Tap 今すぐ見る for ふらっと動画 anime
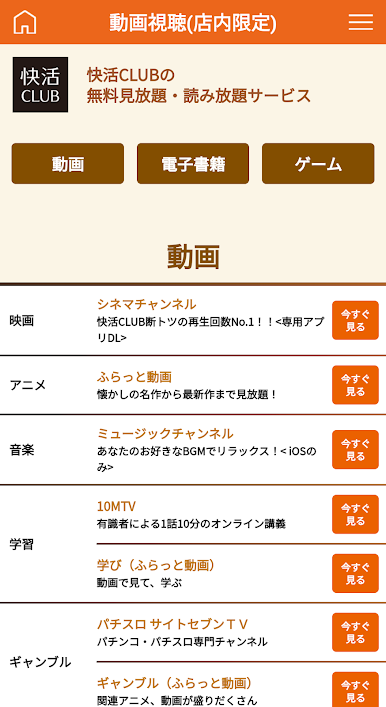This screenshot has height=707, width=386. tap(355, 385)
